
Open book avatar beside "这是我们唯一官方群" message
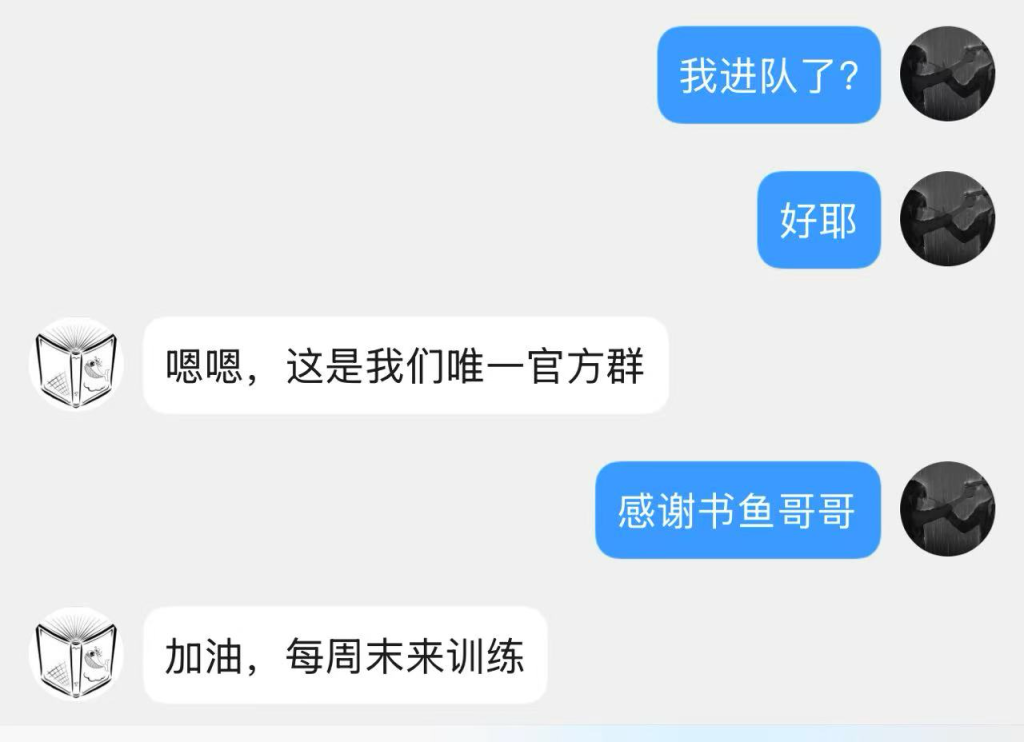click(x=76, y=365)
